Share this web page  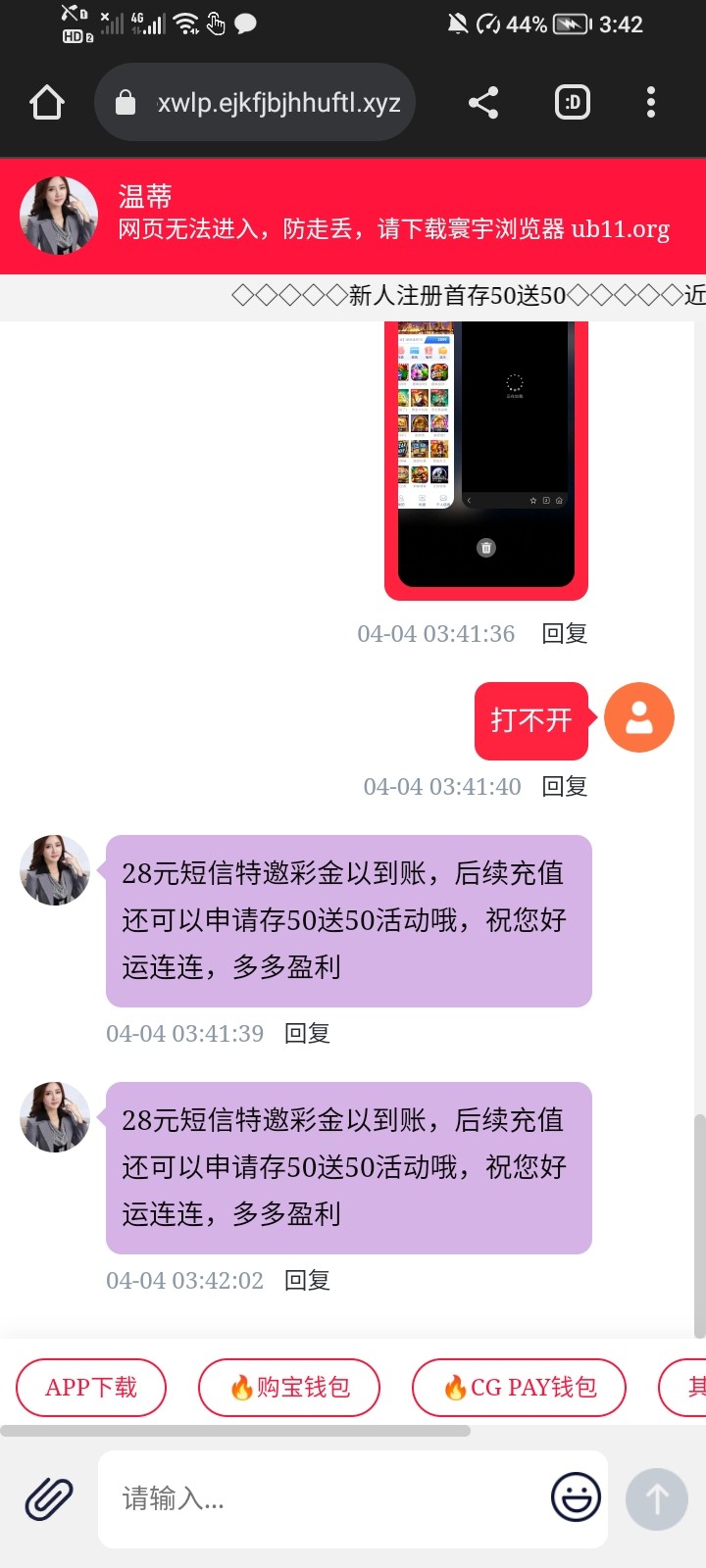pyautogui.click(x=483, y=102)
